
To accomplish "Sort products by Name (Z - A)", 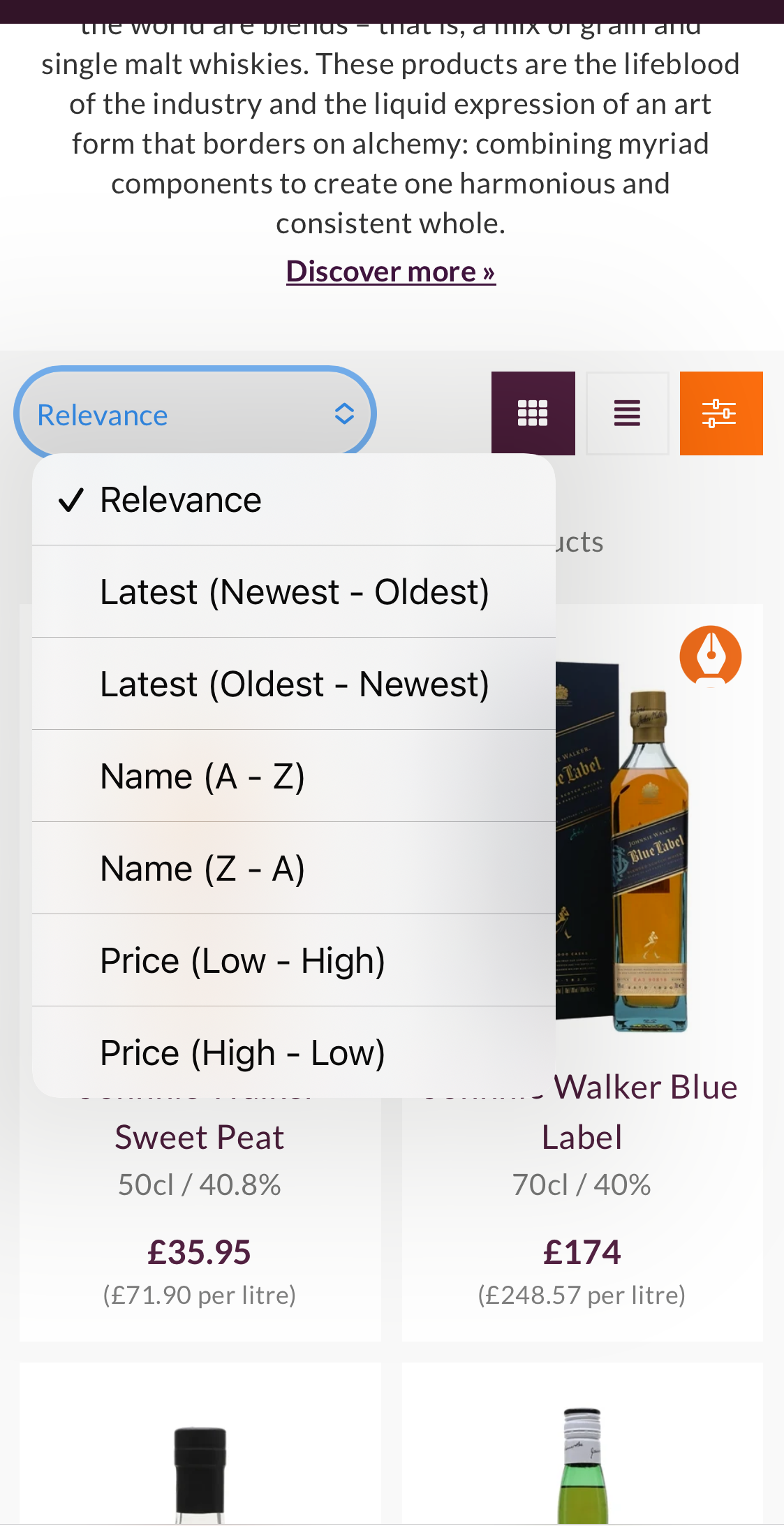I will coord(202,867).
